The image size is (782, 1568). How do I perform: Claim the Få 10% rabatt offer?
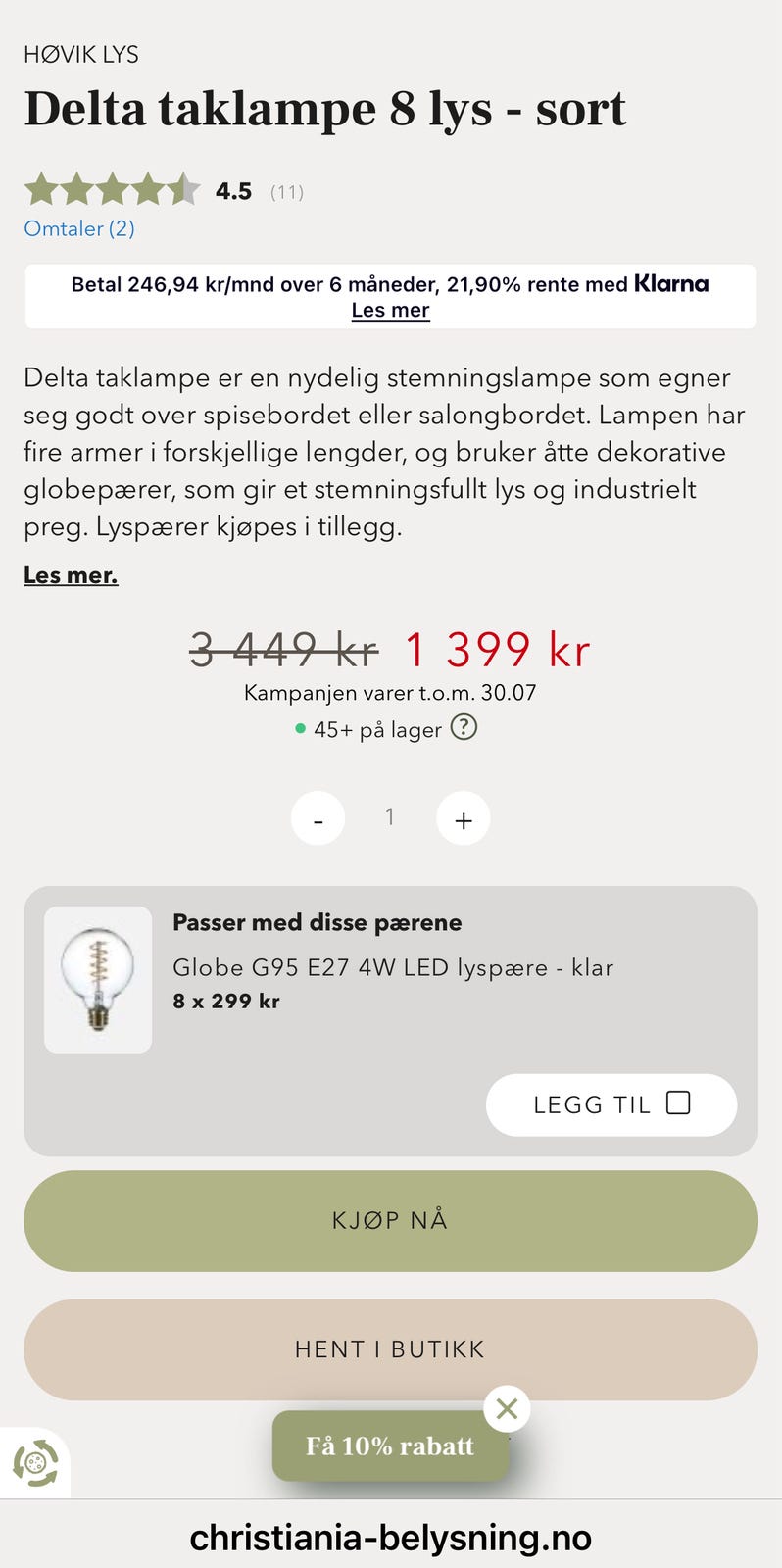point(390,1445)
